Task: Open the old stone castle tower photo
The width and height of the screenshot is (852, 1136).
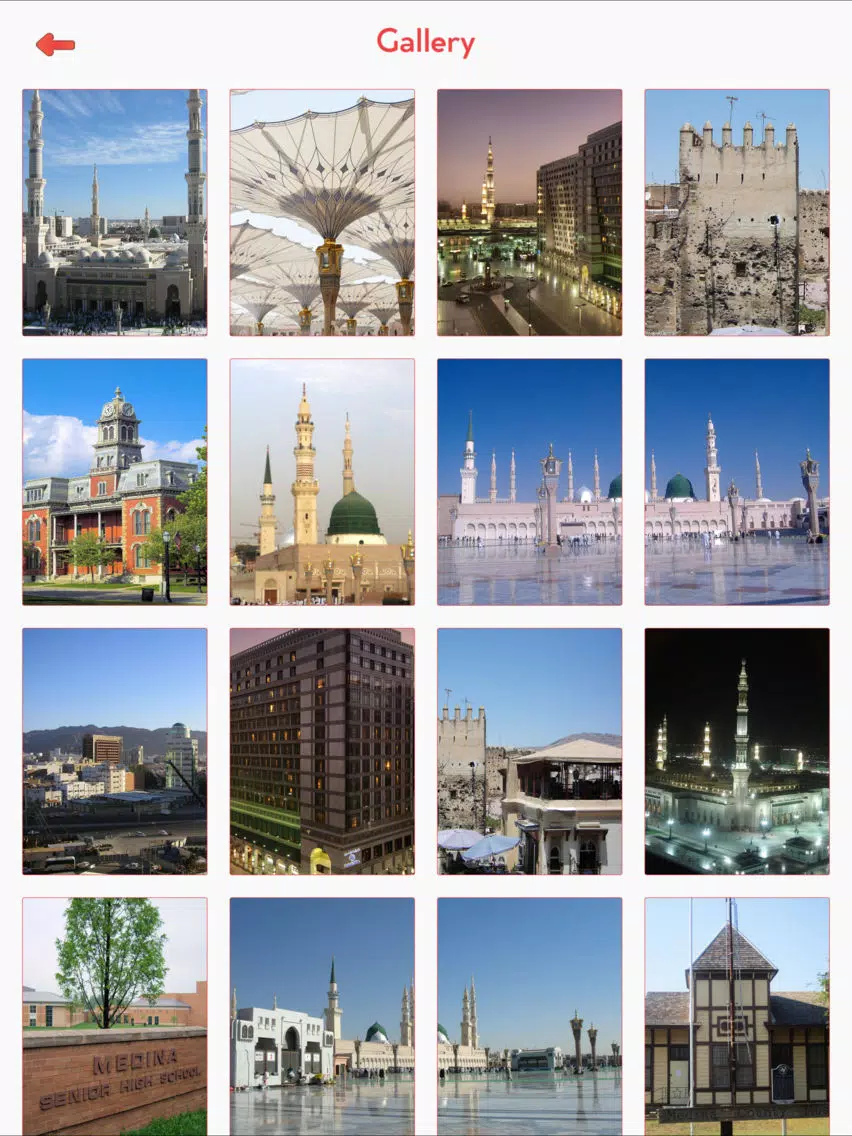Action: (737, 212)
